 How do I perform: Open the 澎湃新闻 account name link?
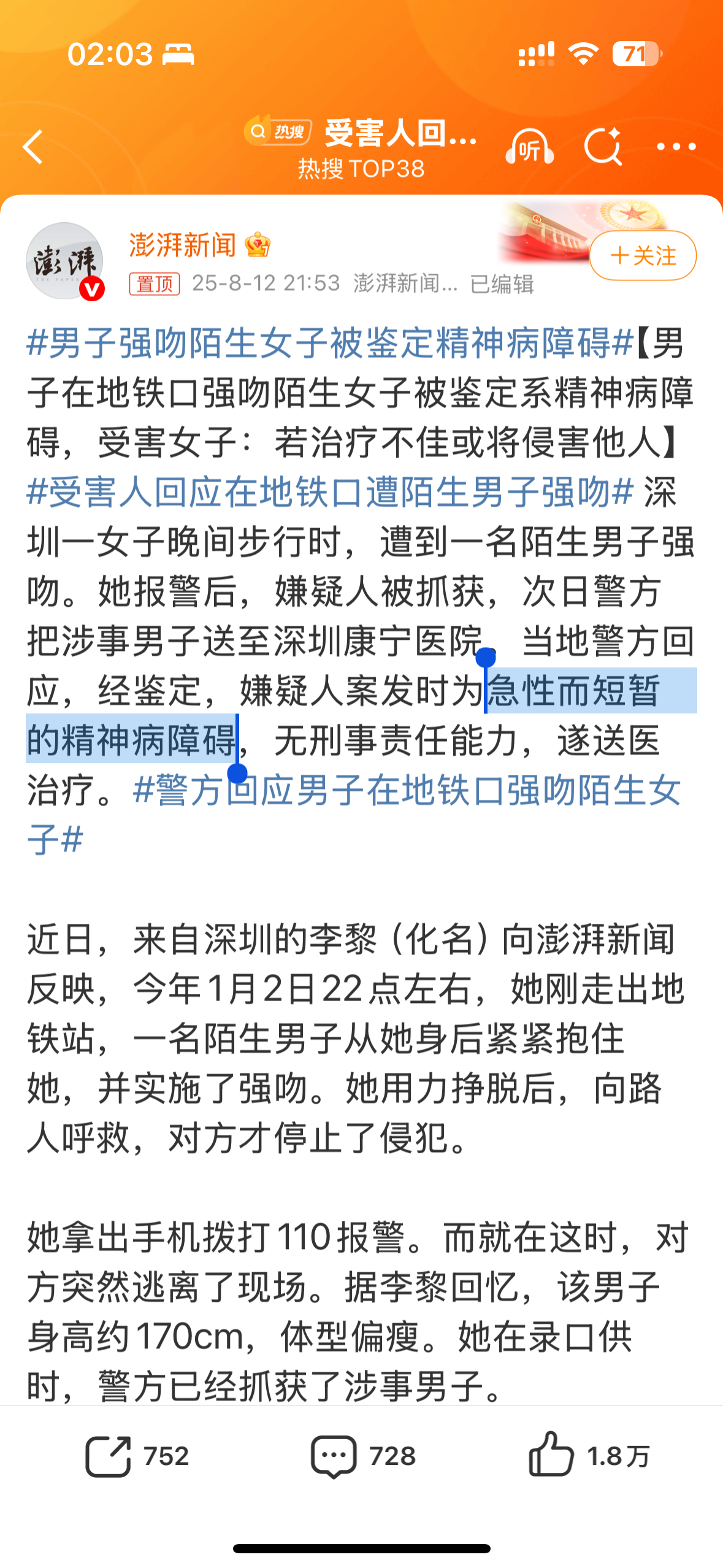click(183, 245)
